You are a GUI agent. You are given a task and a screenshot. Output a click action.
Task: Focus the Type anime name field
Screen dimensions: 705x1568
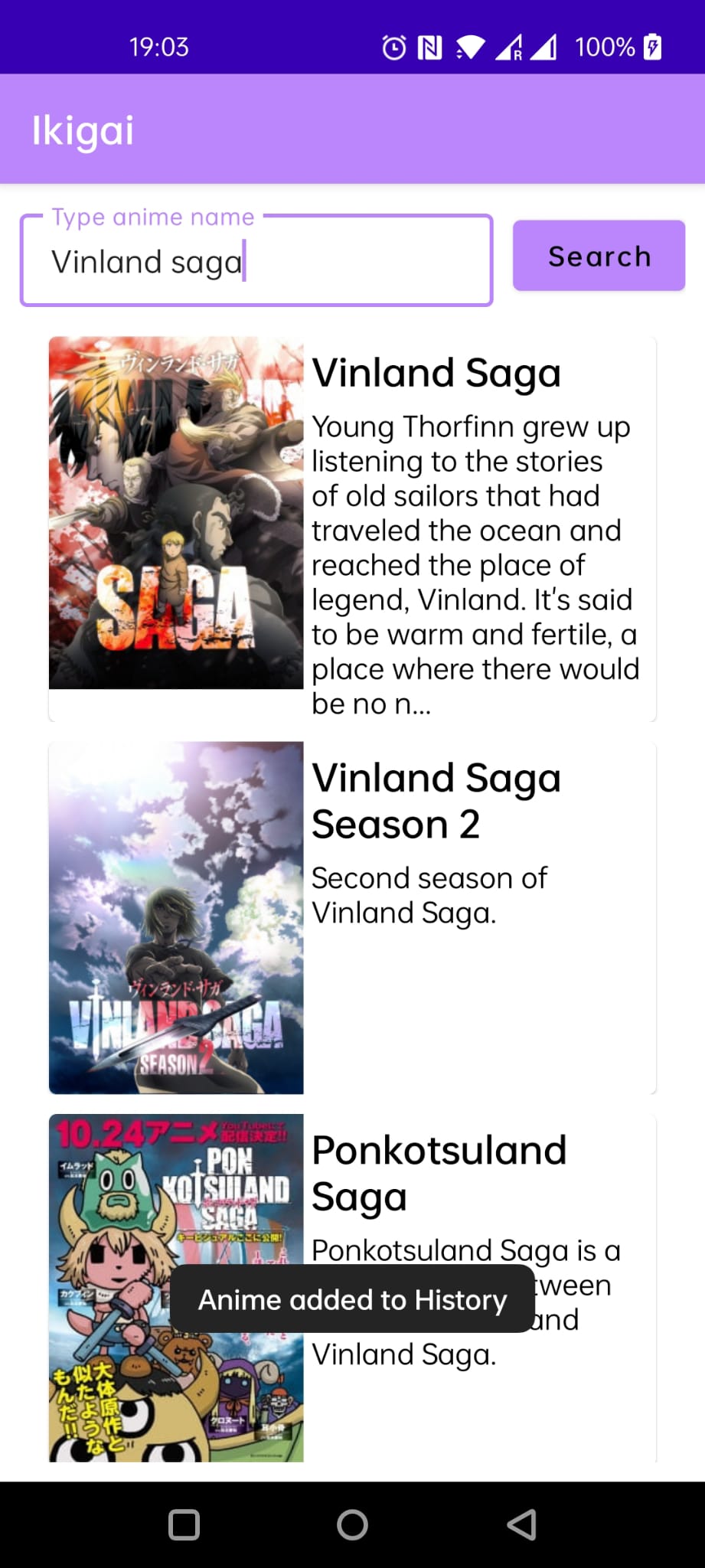click(256, 261)
